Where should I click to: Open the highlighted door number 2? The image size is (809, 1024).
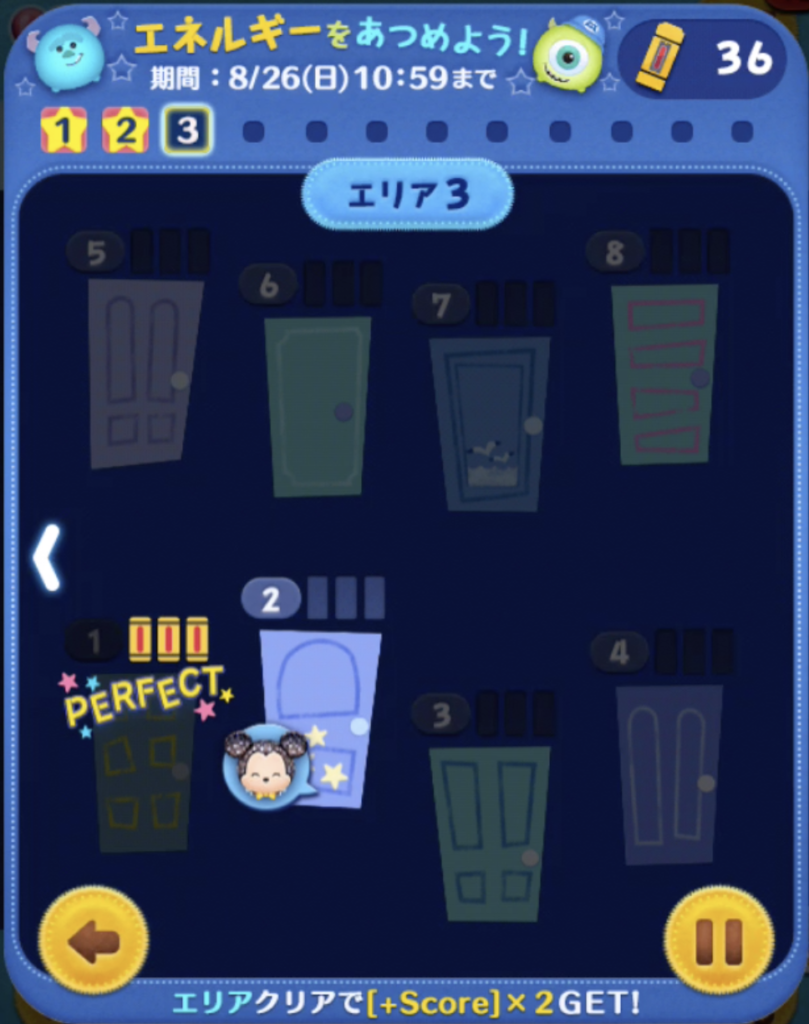coord(320,715)
